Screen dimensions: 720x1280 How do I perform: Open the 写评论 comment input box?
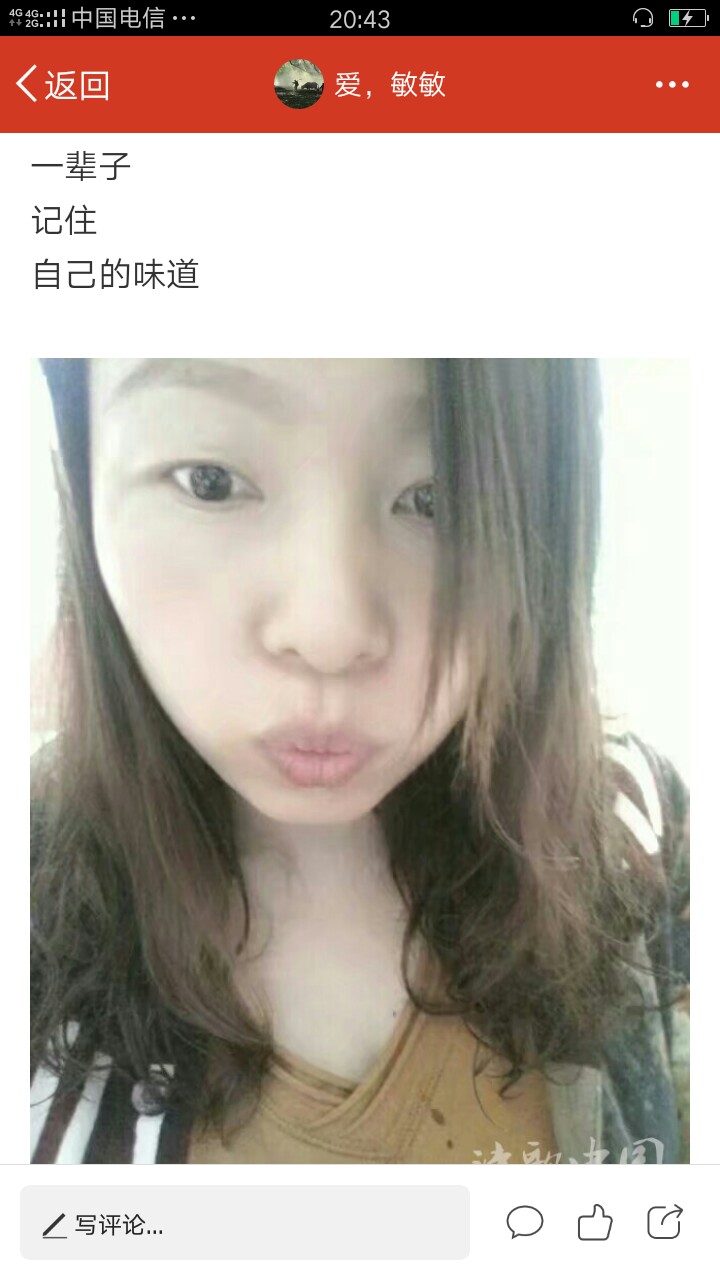pyautogui.click(x=245, y=1223)
